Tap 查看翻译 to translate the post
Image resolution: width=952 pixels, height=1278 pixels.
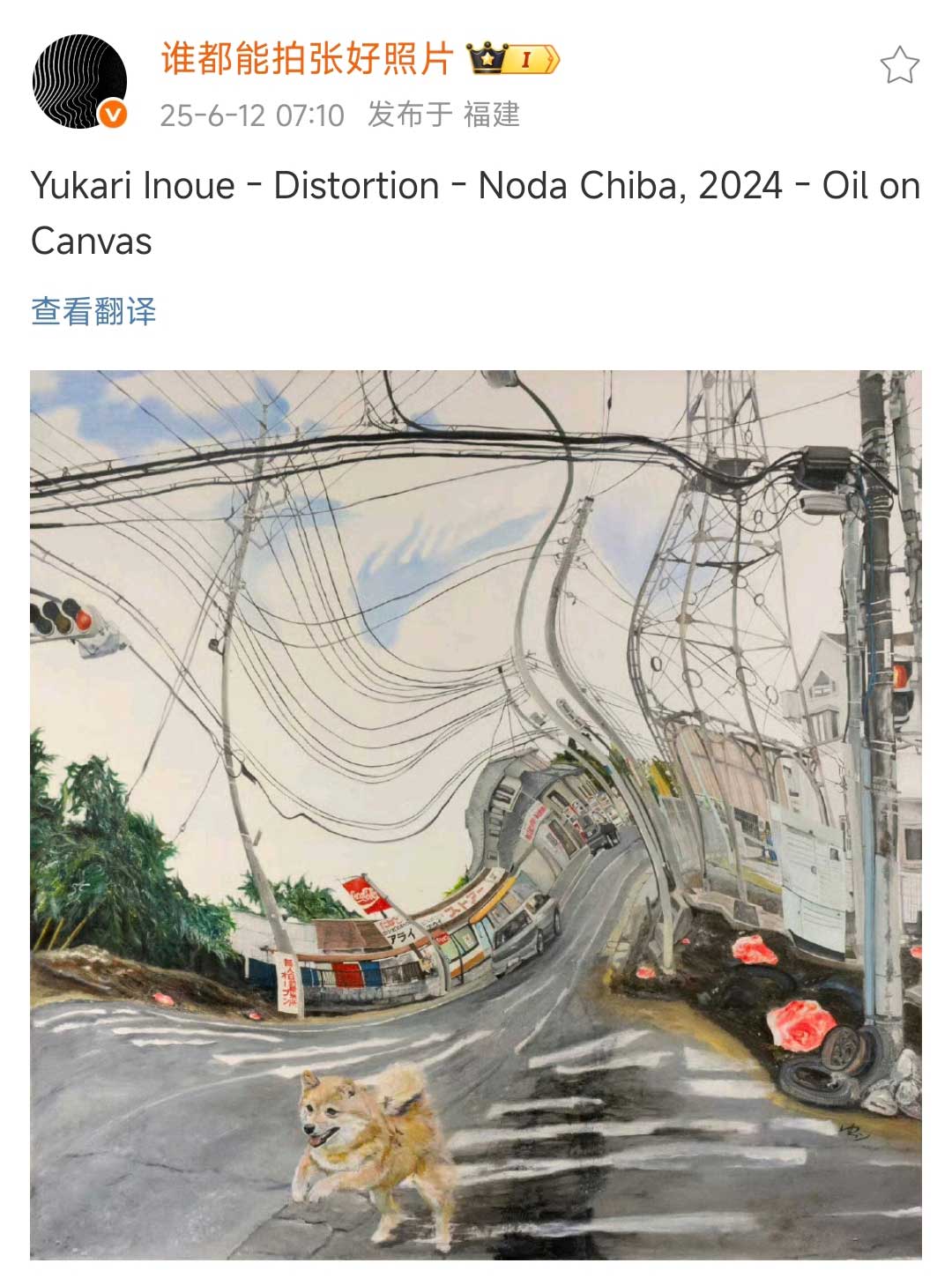click(x=93, y=311)
